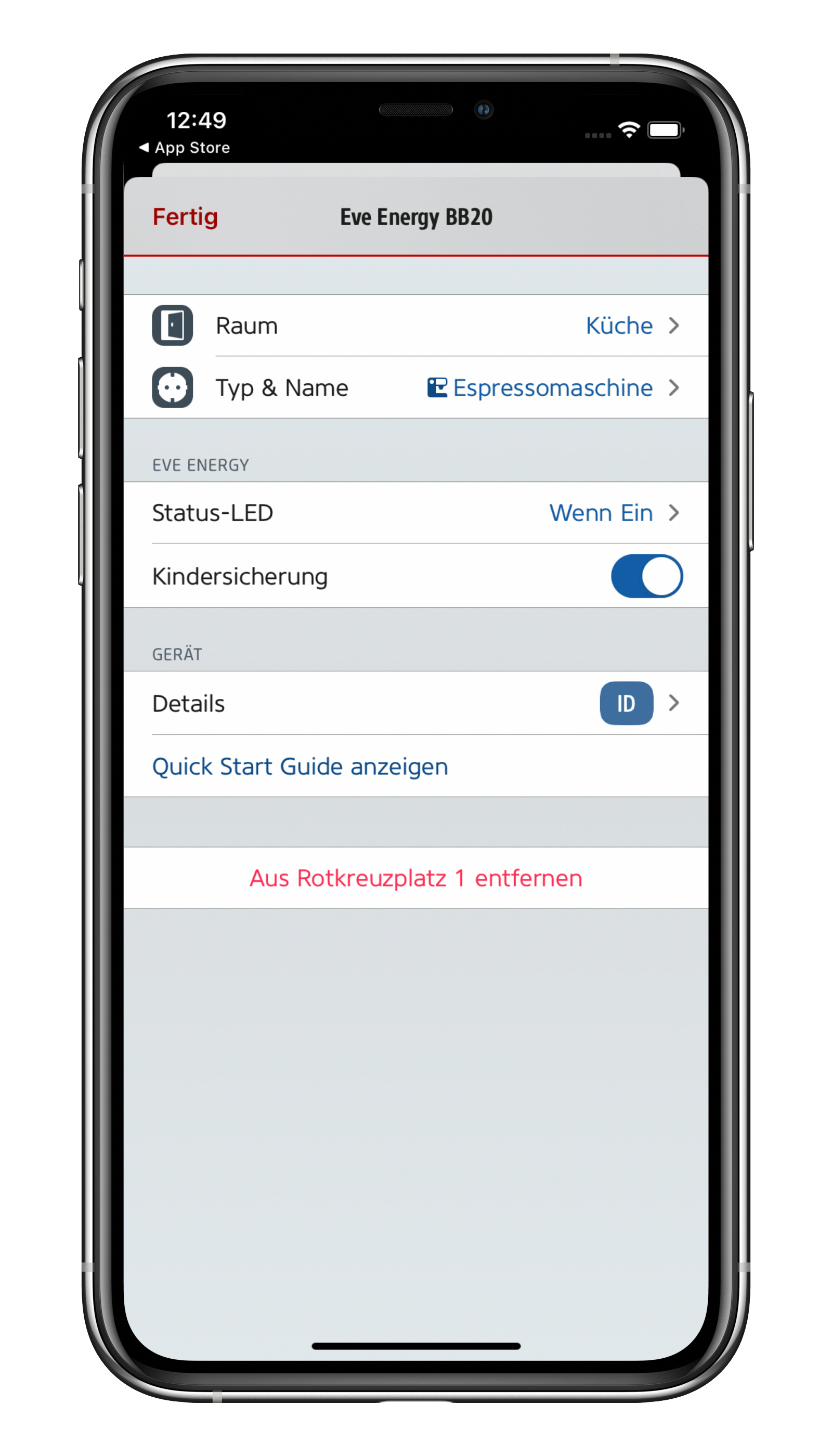Screen dimensions: 832x1456
Task: Tap Fertig to finish editing
Action: tap(185, 217)
